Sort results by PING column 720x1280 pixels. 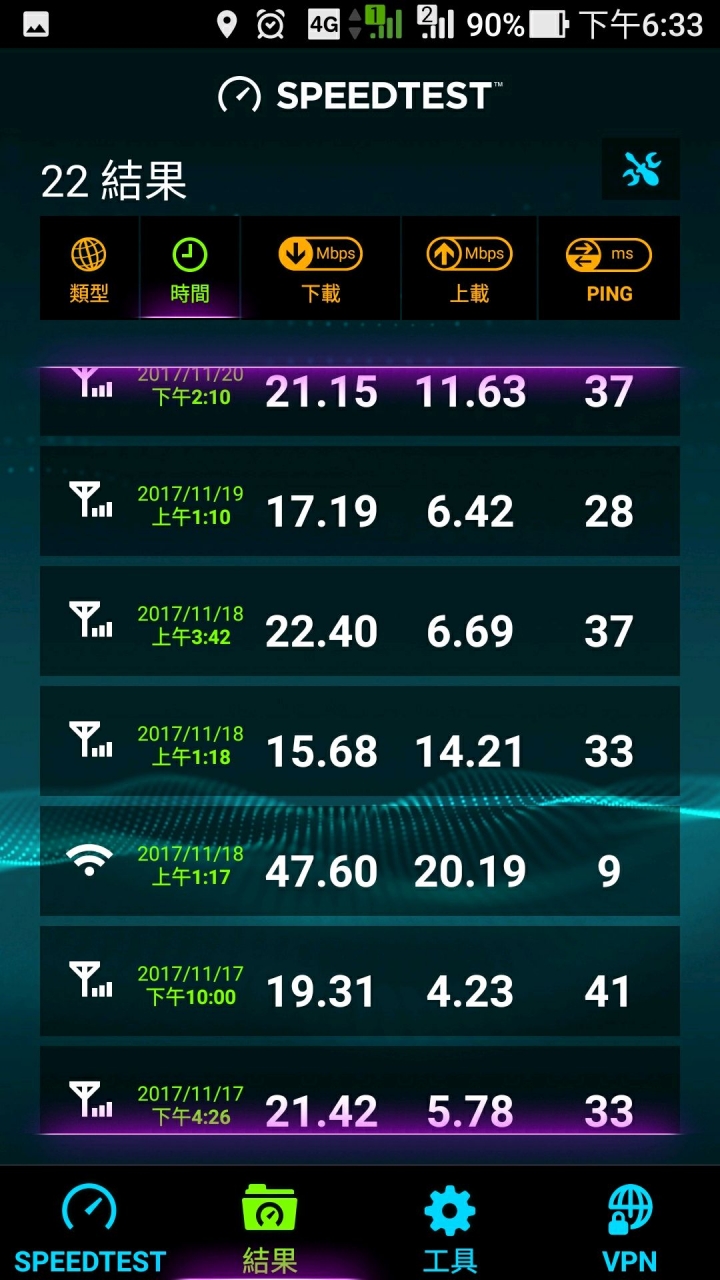click(x=609, y=269)
